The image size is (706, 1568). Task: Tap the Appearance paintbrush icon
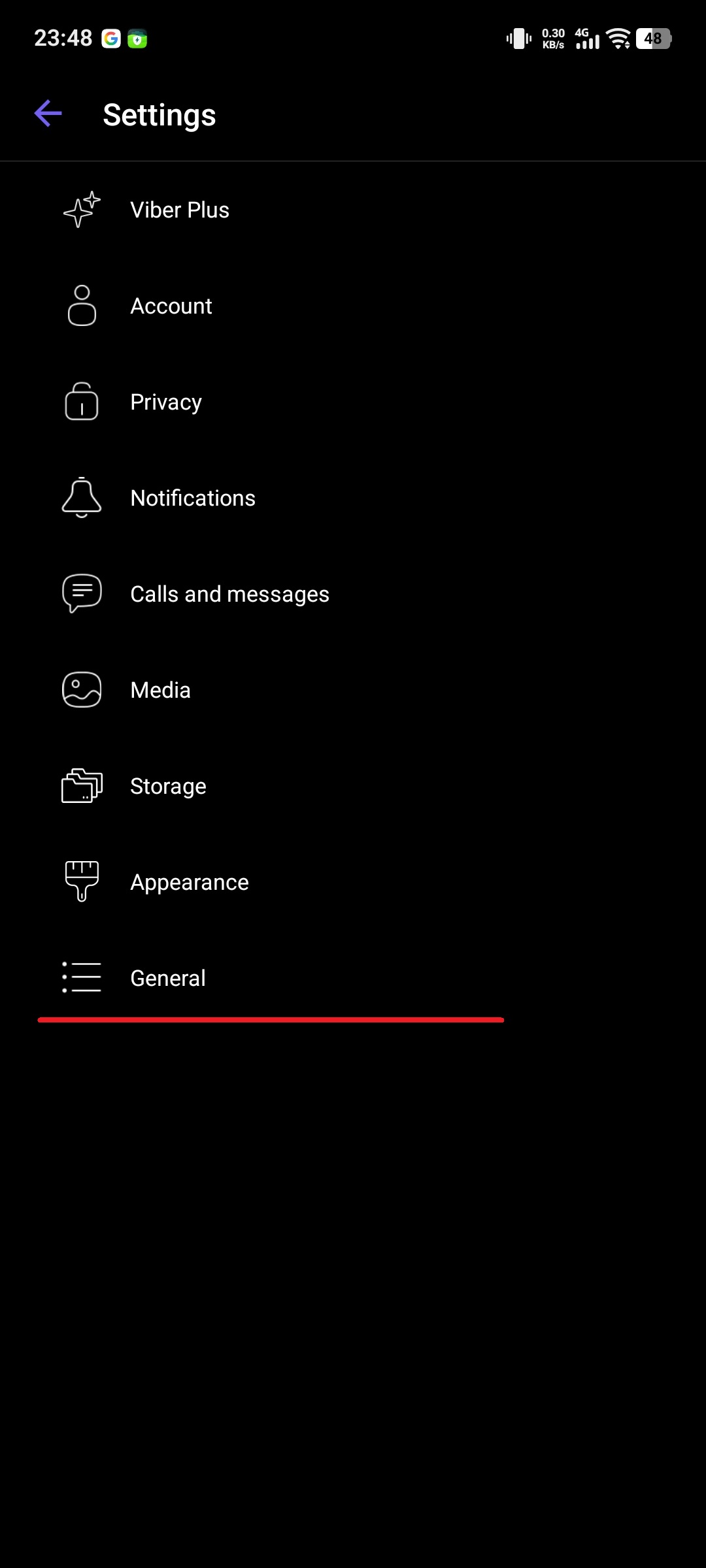[81, 881]
